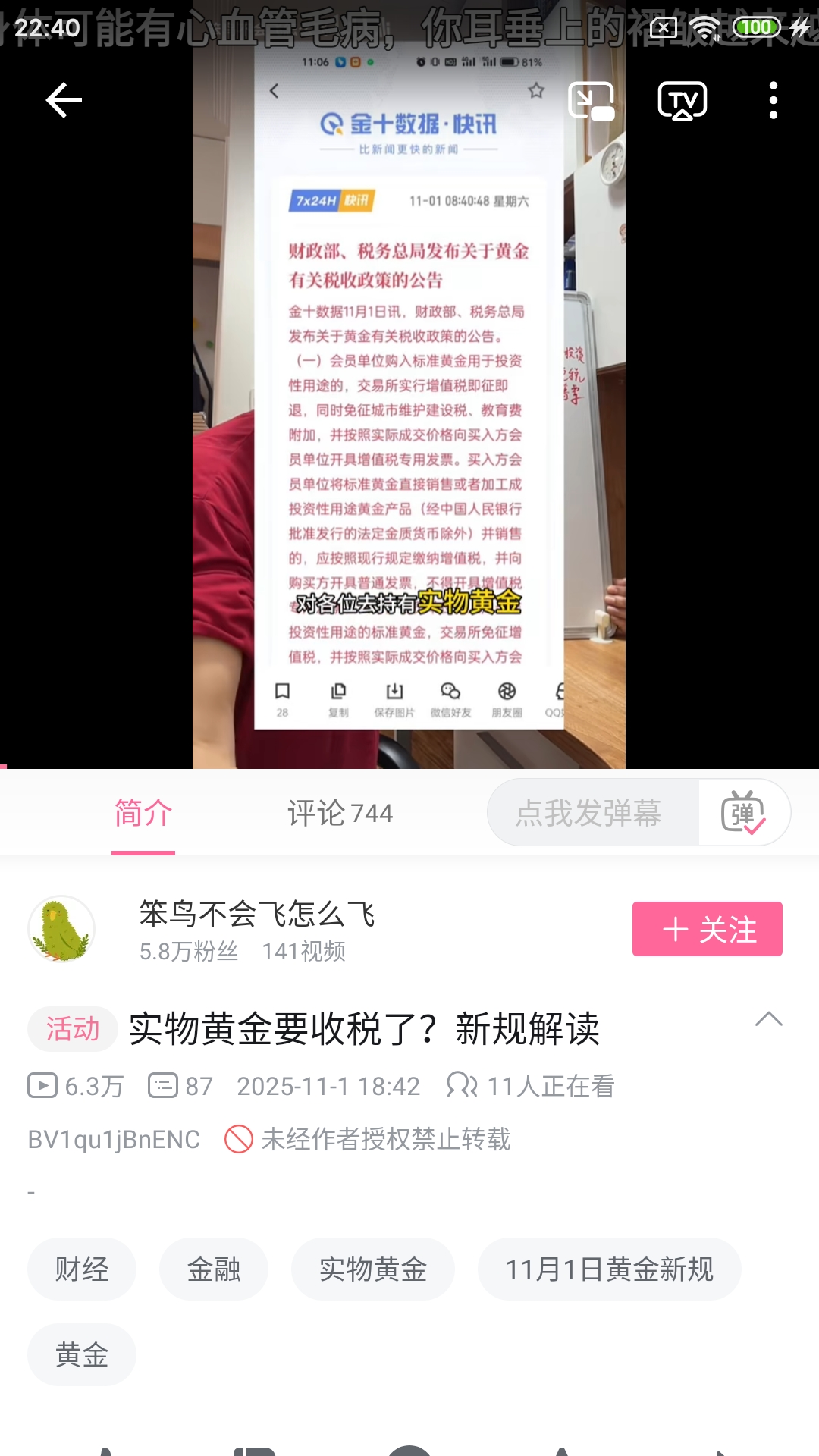Tap 点我发弹幕 input box
Screen dimensions: 819x1456
[x=588, y=814]
